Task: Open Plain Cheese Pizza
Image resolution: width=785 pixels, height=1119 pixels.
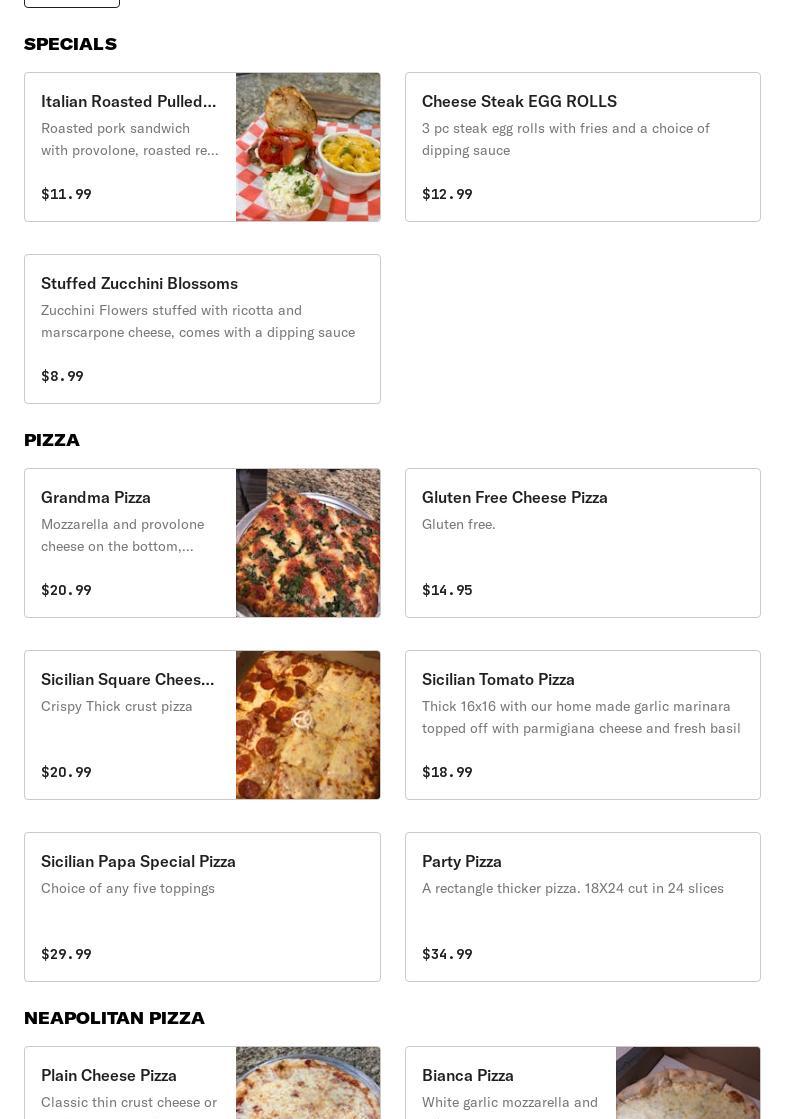Action: [202, 1084]
